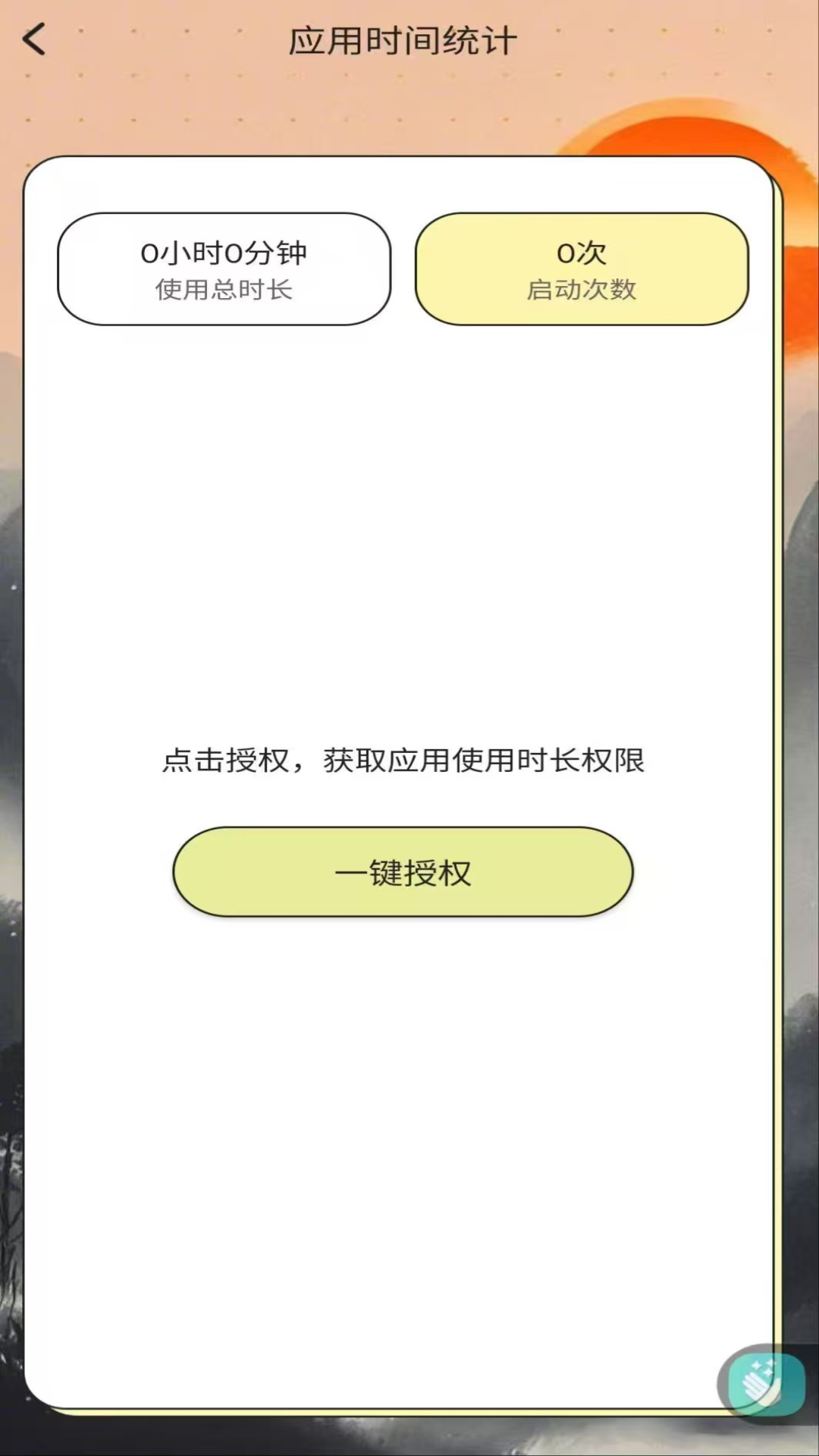Tap the 一键授权 button
Viewport: 819px width, 1456px height.
pos(403,872)
